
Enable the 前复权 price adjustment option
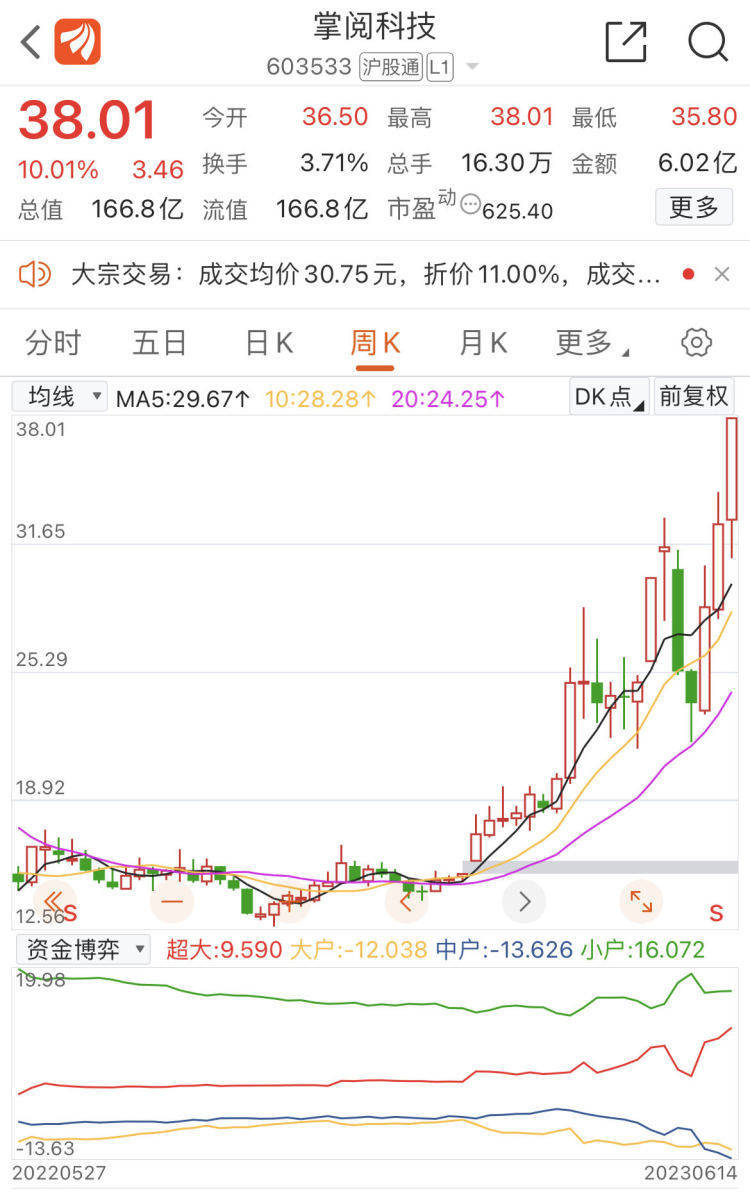694,396
